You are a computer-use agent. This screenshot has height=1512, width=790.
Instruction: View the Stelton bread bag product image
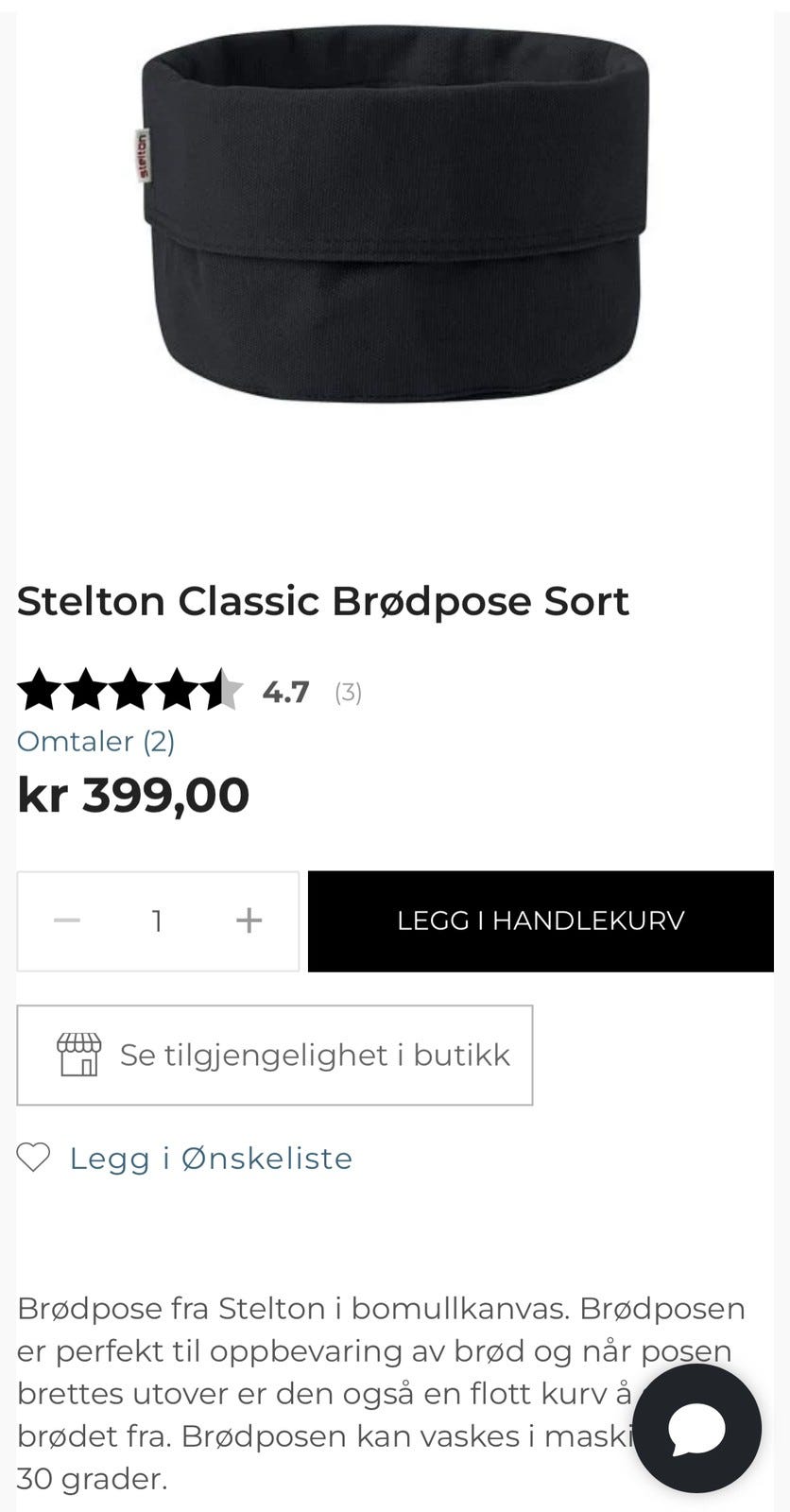point(395,213)
